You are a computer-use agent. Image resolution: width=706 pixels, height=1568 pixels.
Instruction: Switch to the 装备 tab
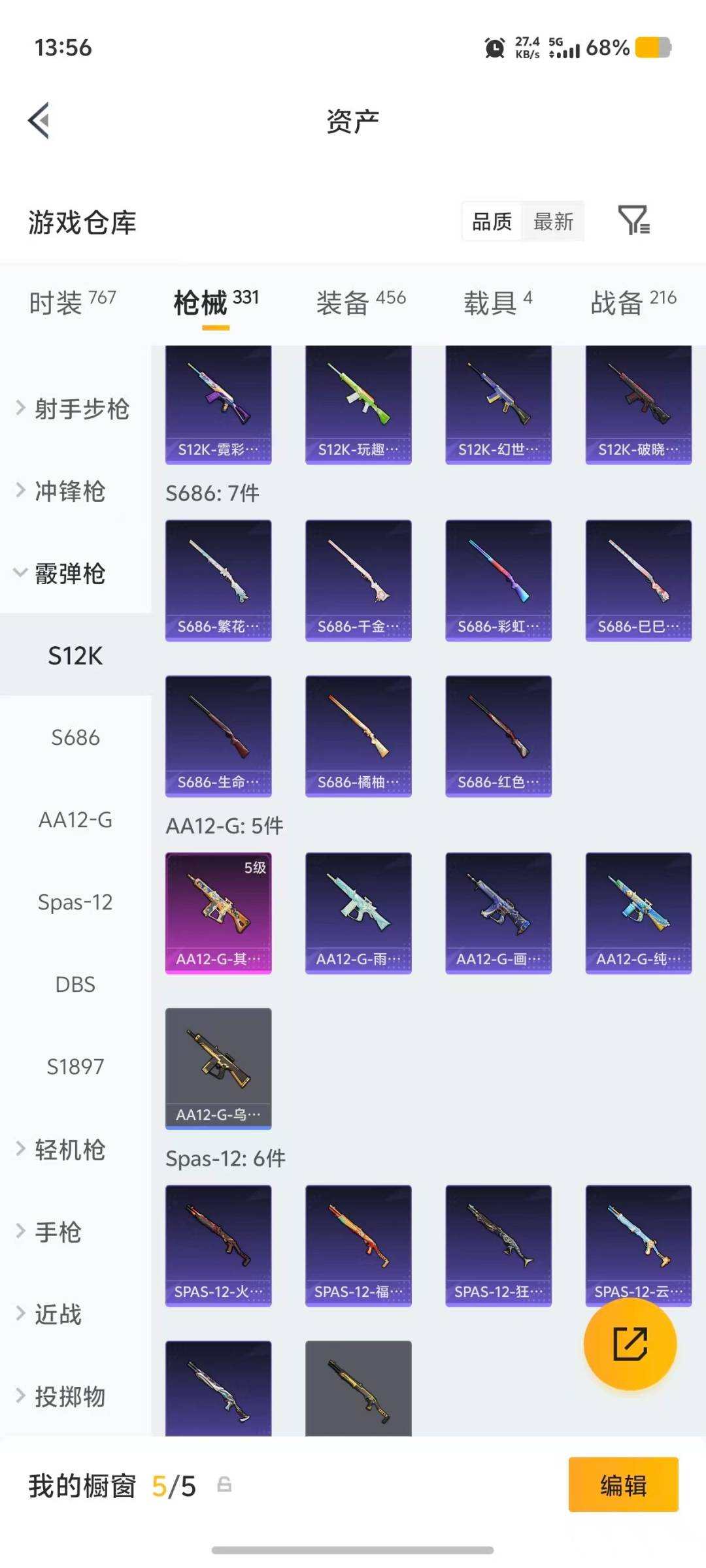361,302
